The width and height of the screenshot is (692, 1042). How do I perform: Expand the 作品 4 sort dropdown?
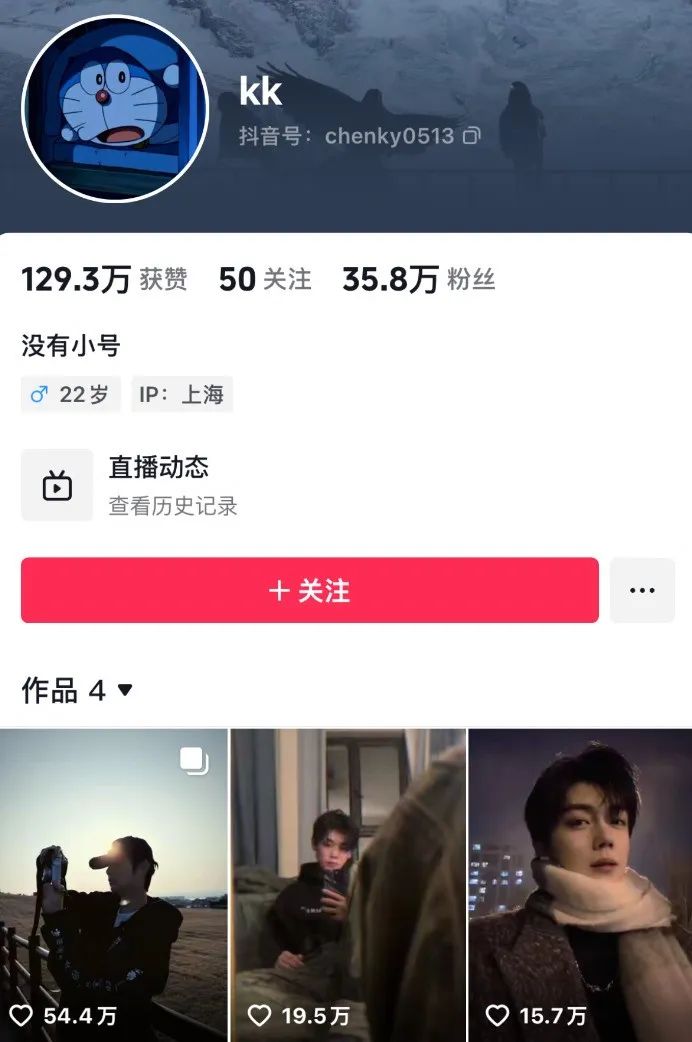(125, 690)
